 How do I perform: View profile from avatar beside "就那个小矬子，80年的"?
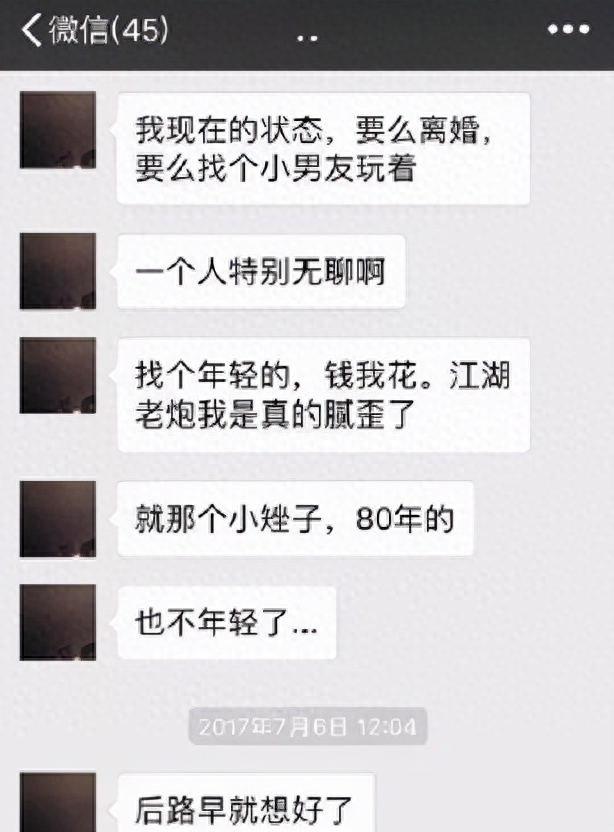pos(58,519)
